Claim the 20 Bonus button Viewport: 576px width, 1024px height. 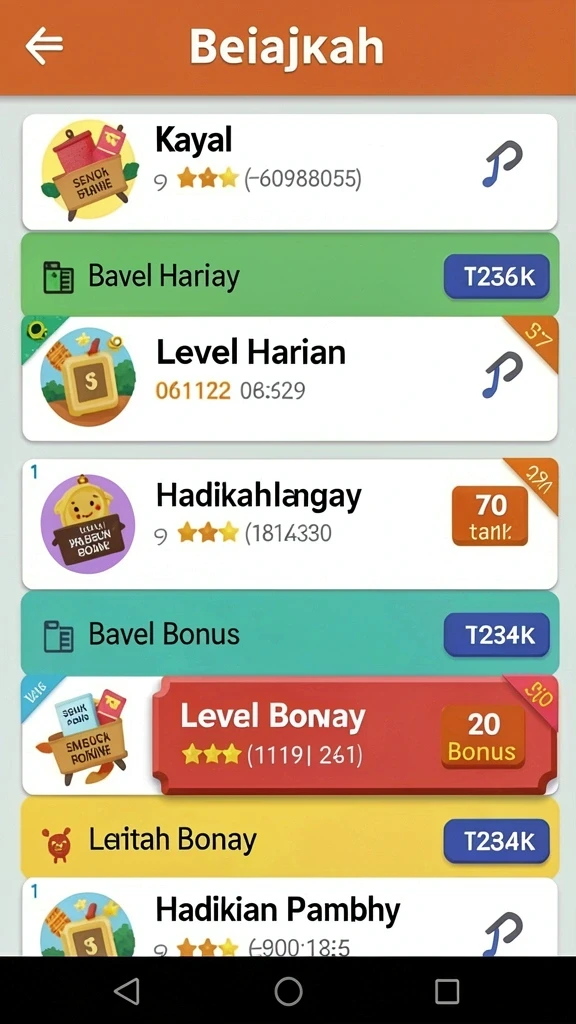[483, 736]
